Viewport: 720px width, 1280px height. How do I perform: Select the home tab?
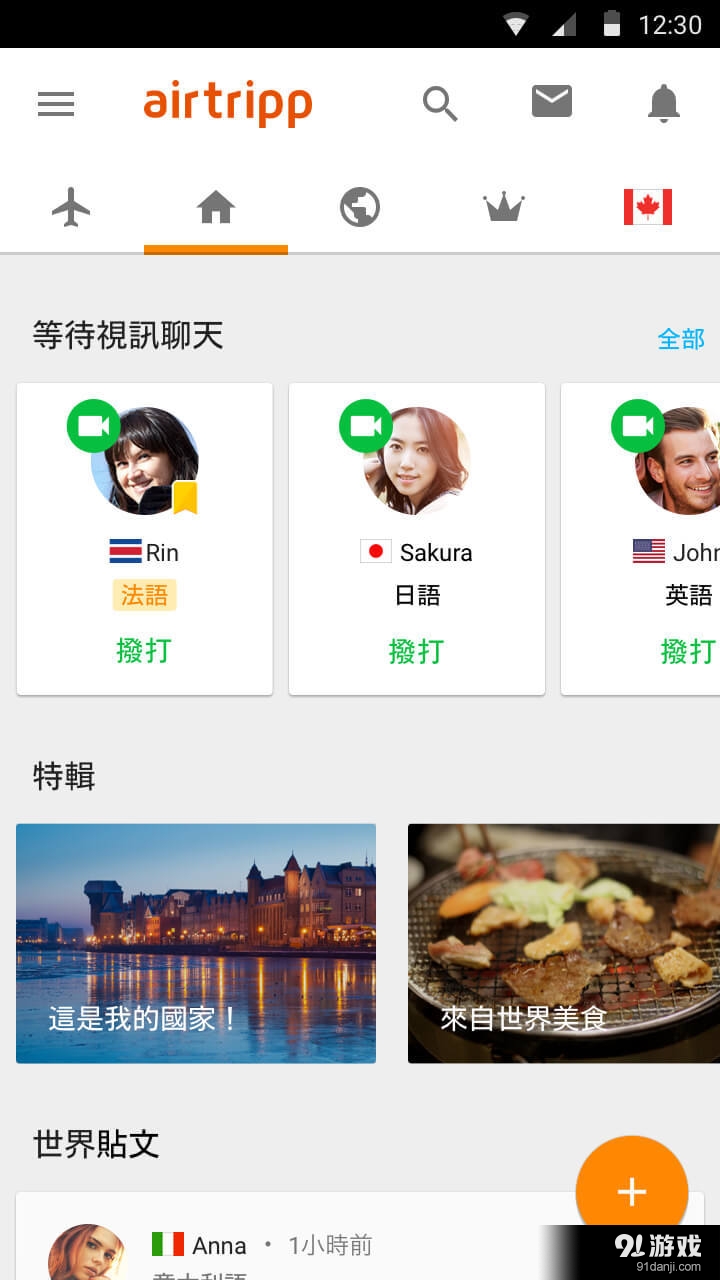coord(216,208)
